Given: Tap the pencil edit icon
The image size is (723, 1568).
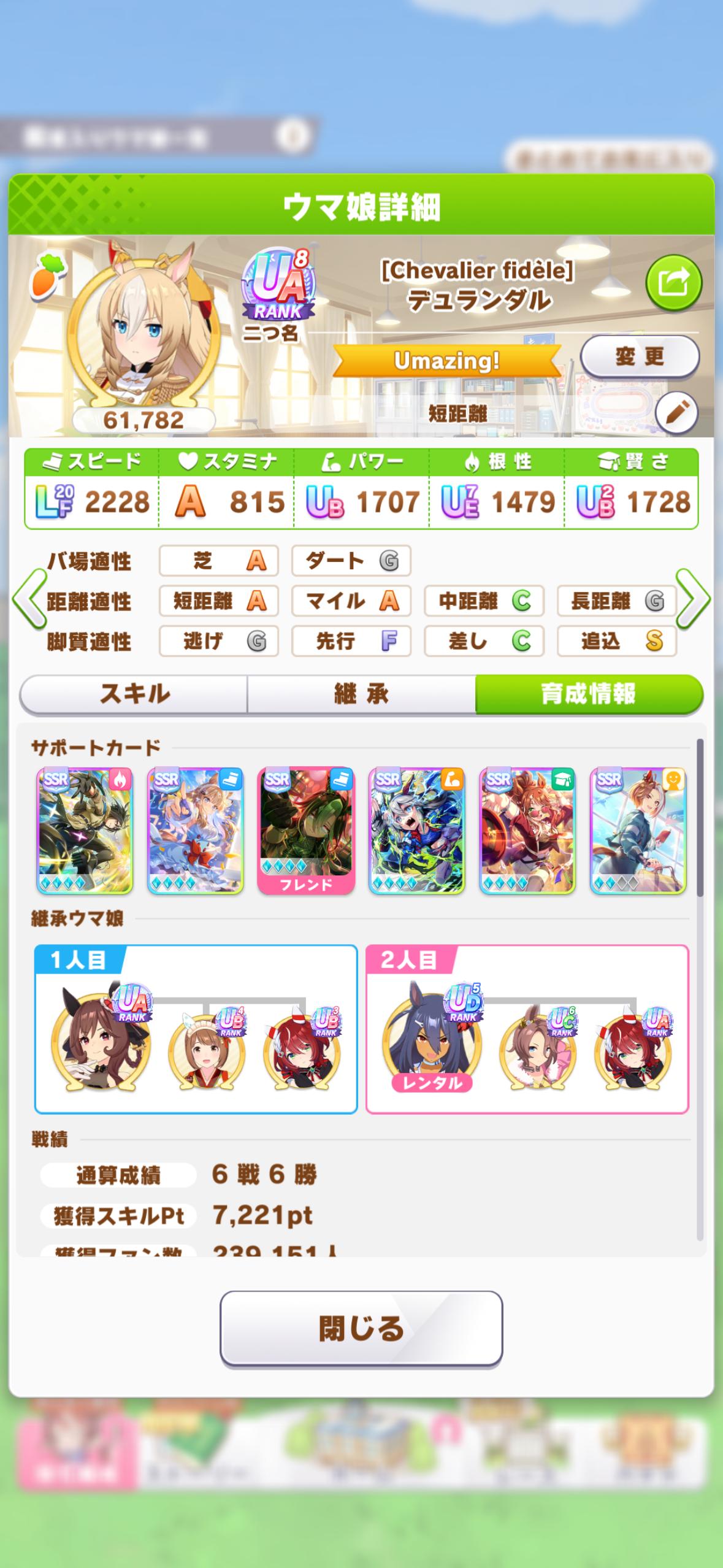Looking at the screenshot, I should 676,413.
